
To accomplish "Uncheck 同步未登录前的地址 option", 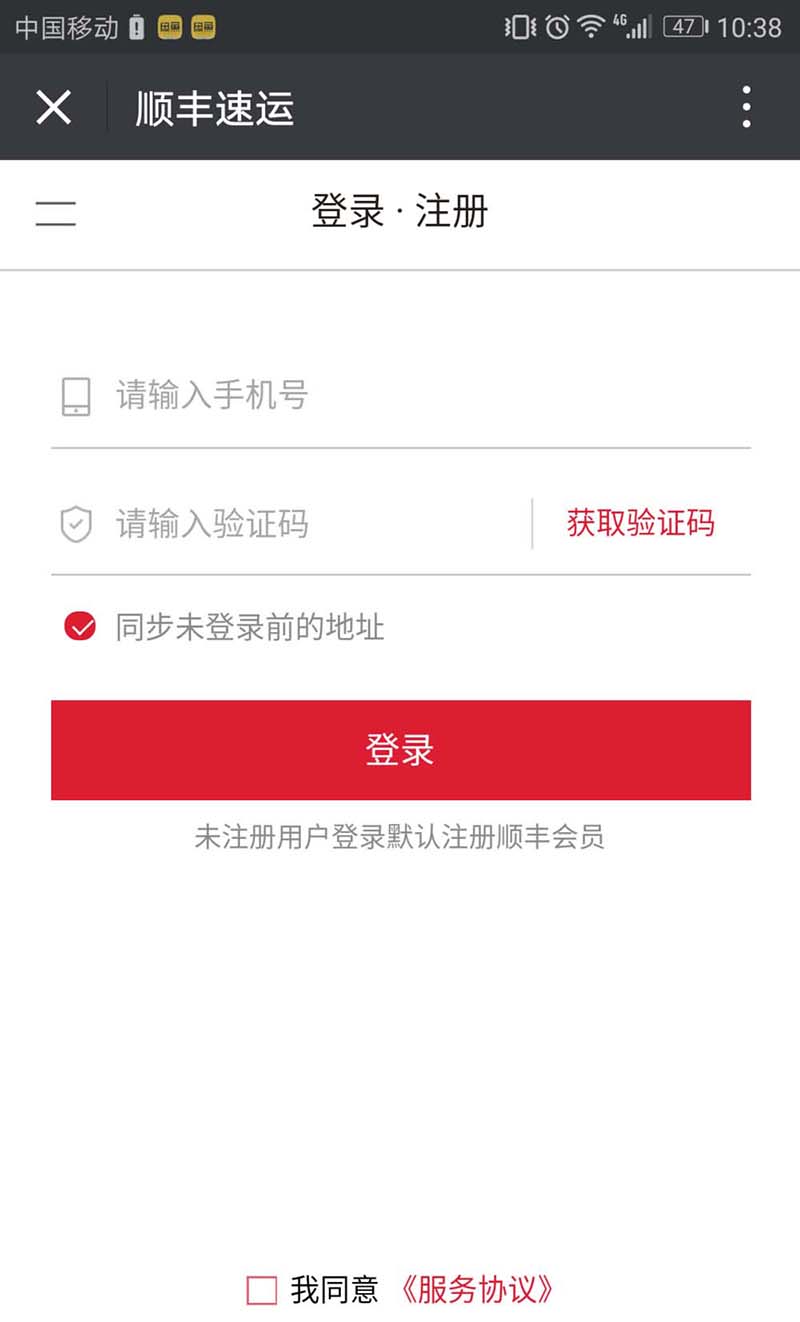I will click(80, 627).
